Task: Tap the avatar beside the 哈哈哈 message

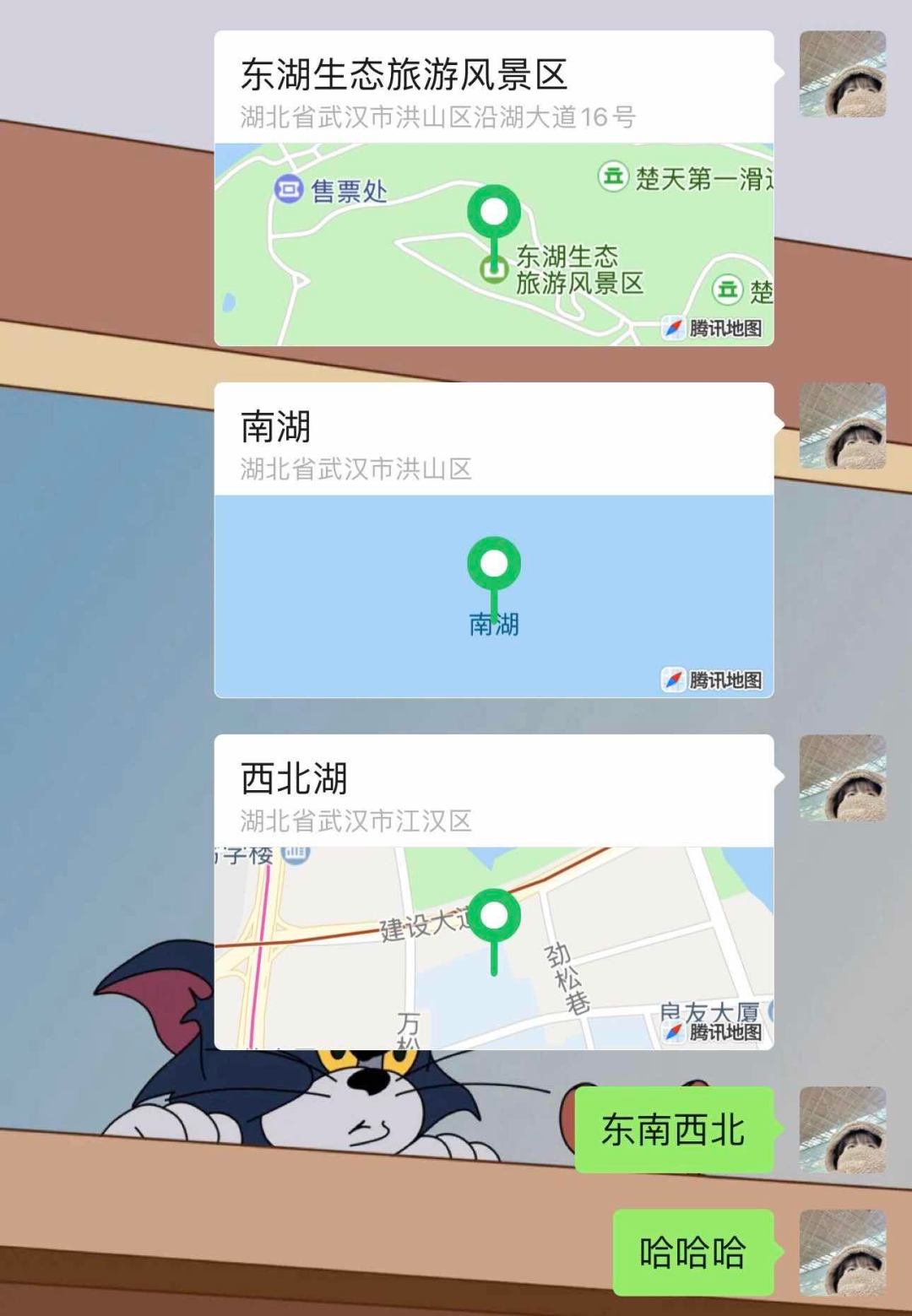Action: (842, 1252)
